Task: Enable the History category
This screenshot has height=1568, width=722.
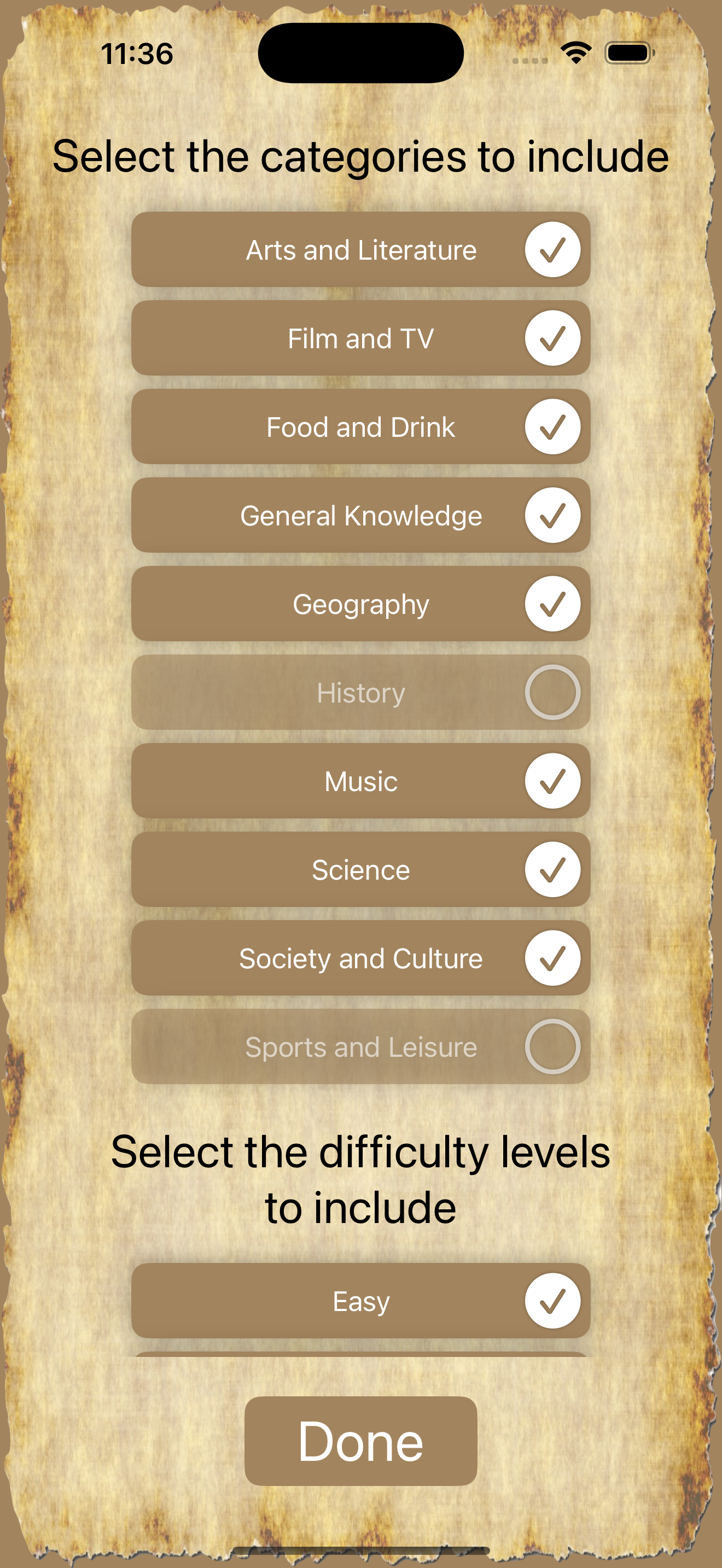Action: (552, 692)
